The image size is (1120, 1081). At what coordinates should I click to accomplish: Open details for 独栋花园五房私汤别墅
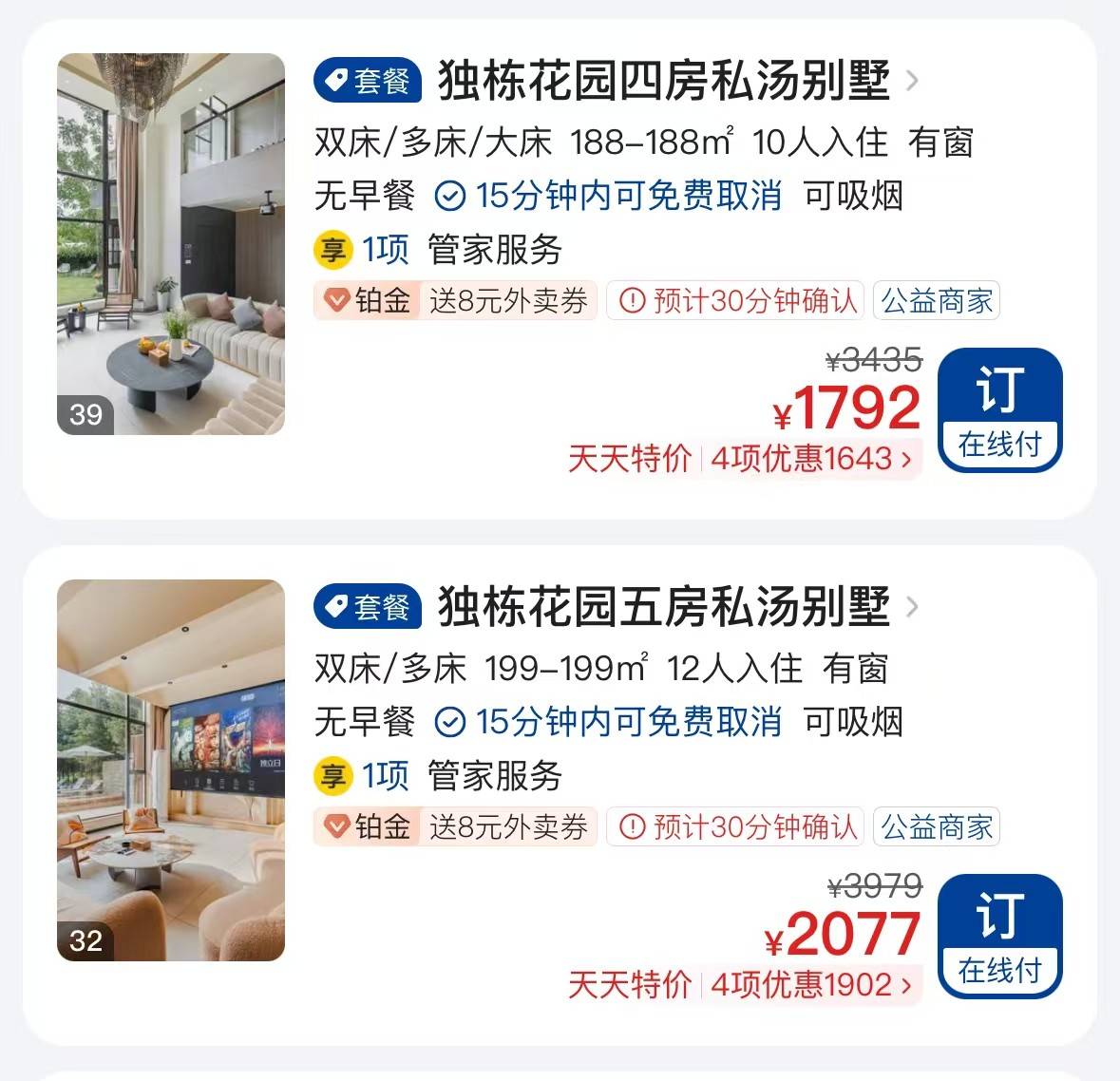(x=663, y=607)
